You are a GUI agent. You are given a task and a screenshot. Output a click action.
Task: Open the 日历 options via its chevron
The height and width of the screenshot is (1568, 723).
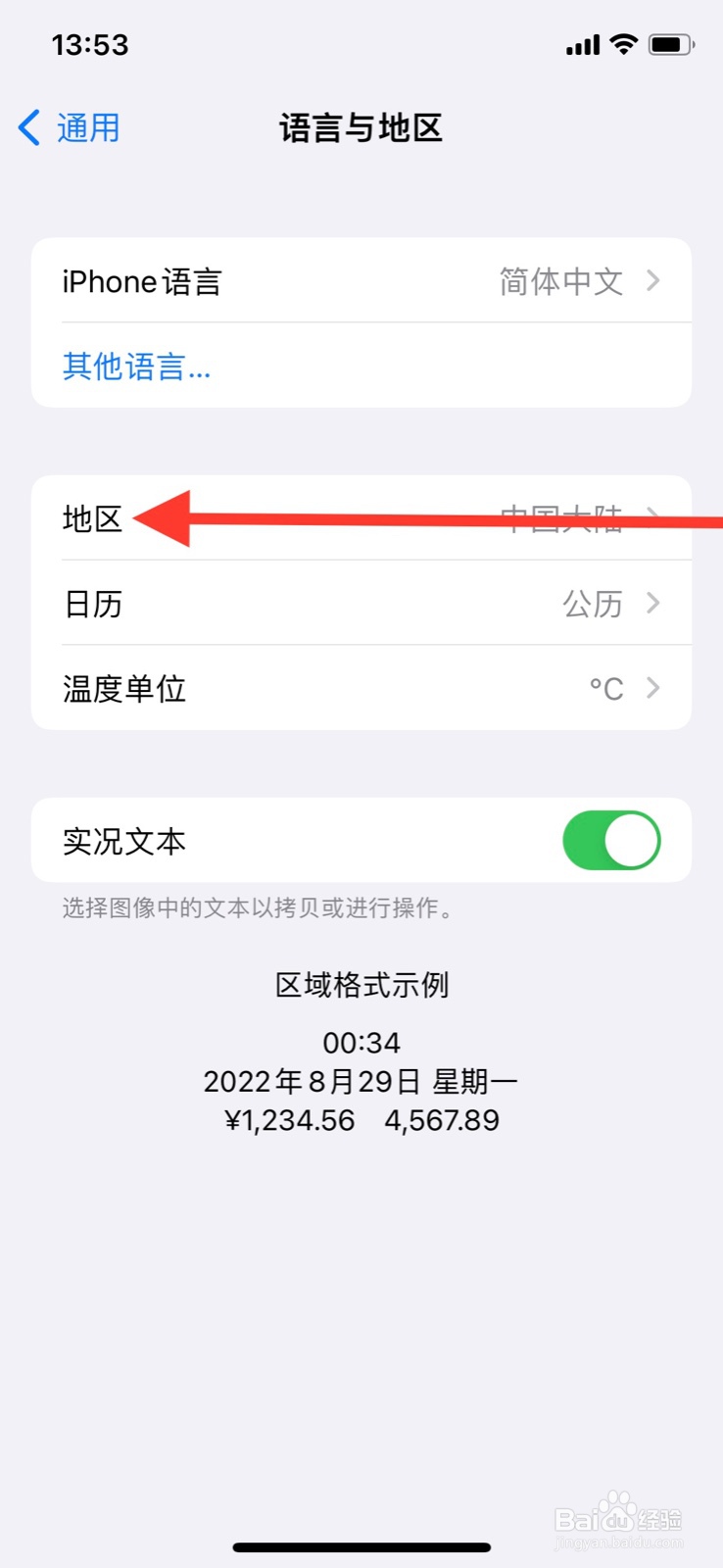(x=651, y=604)
